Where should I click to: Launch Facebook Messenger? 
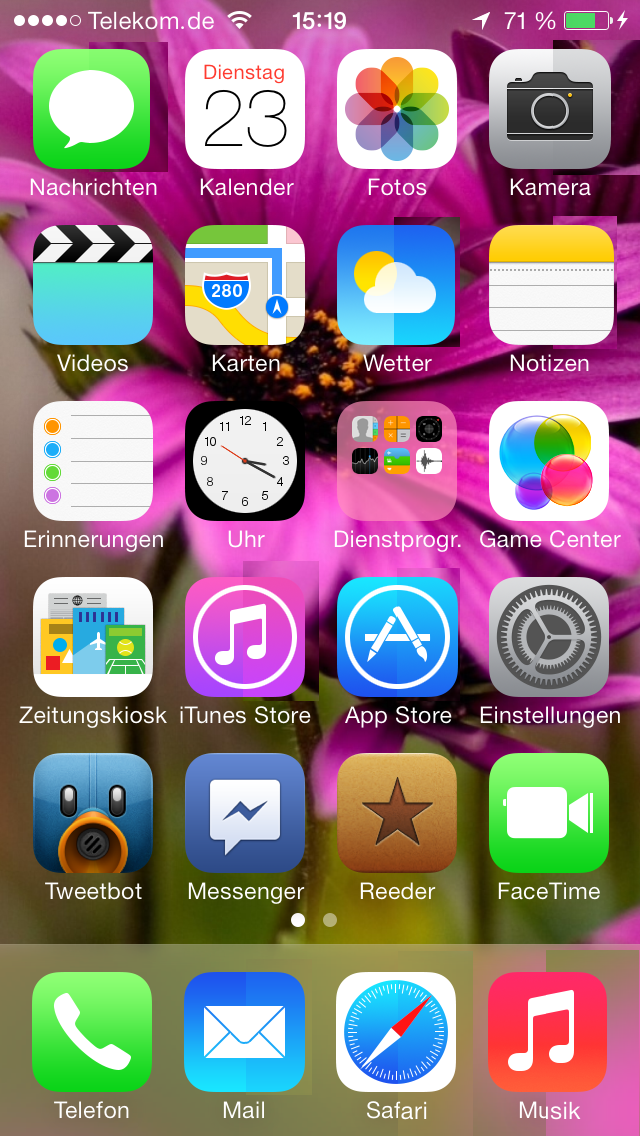(245, 814)
